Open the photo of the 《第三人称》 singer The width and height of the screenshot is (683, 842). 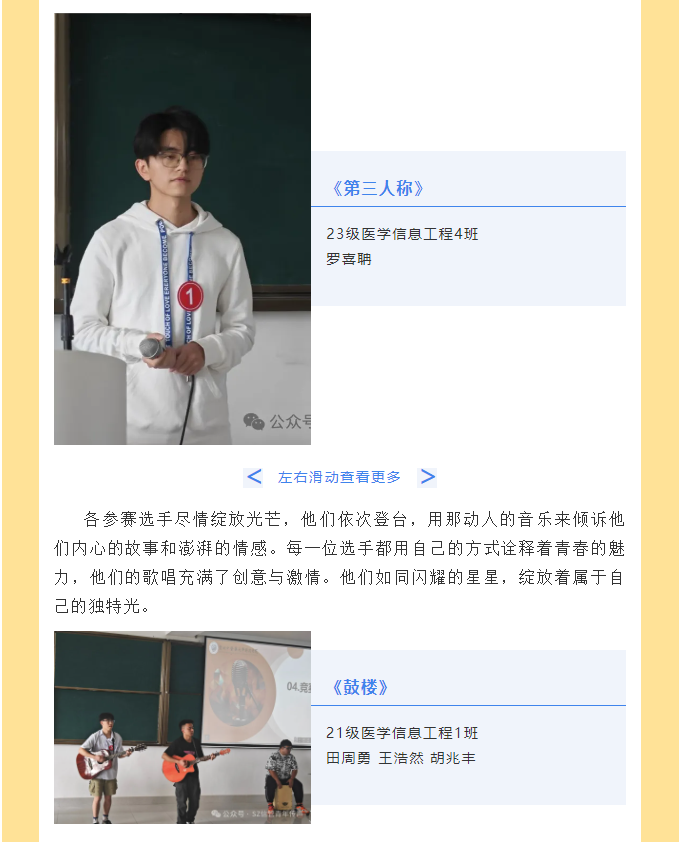(x=182, y=229)
